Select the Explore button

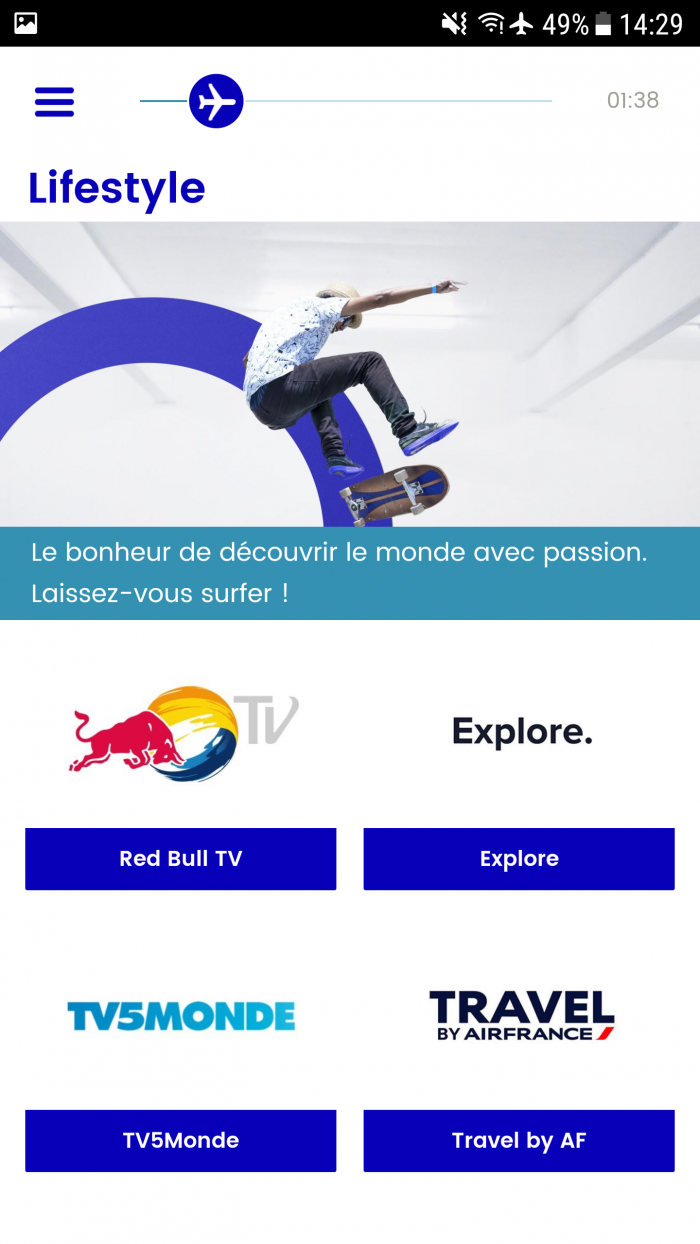pos(518,859)
